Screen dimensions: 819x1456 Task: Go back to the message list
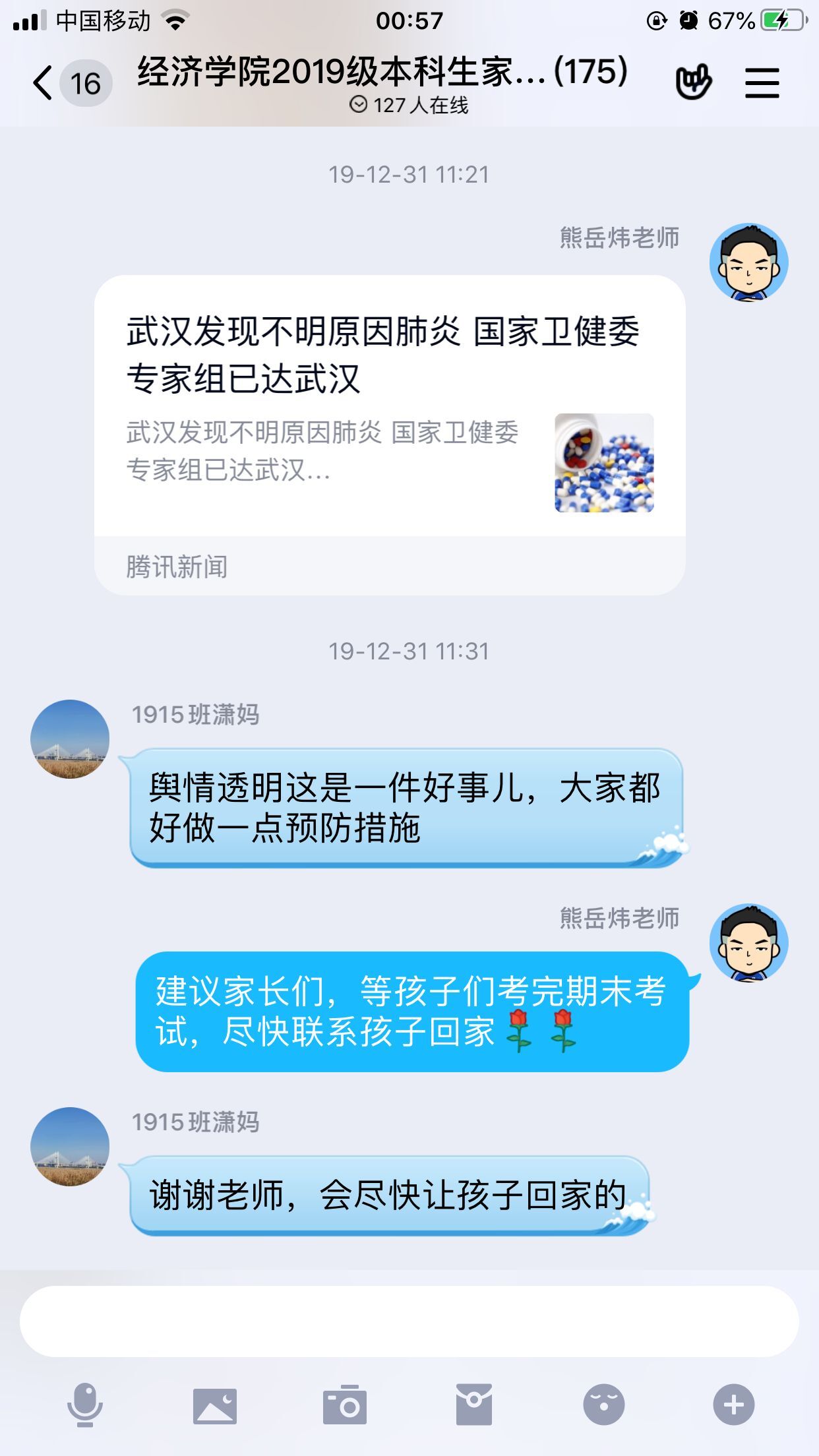point(44,84)
